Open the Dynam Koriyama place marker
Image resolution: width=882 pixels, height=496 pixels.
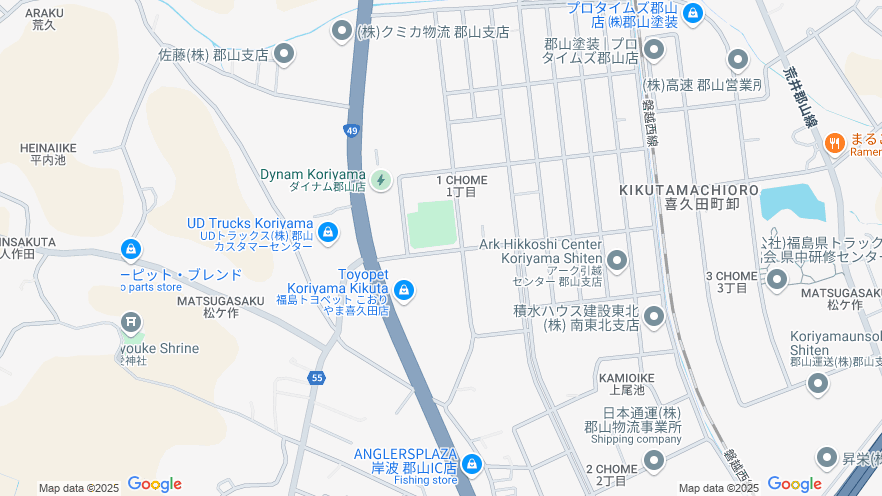380,181
